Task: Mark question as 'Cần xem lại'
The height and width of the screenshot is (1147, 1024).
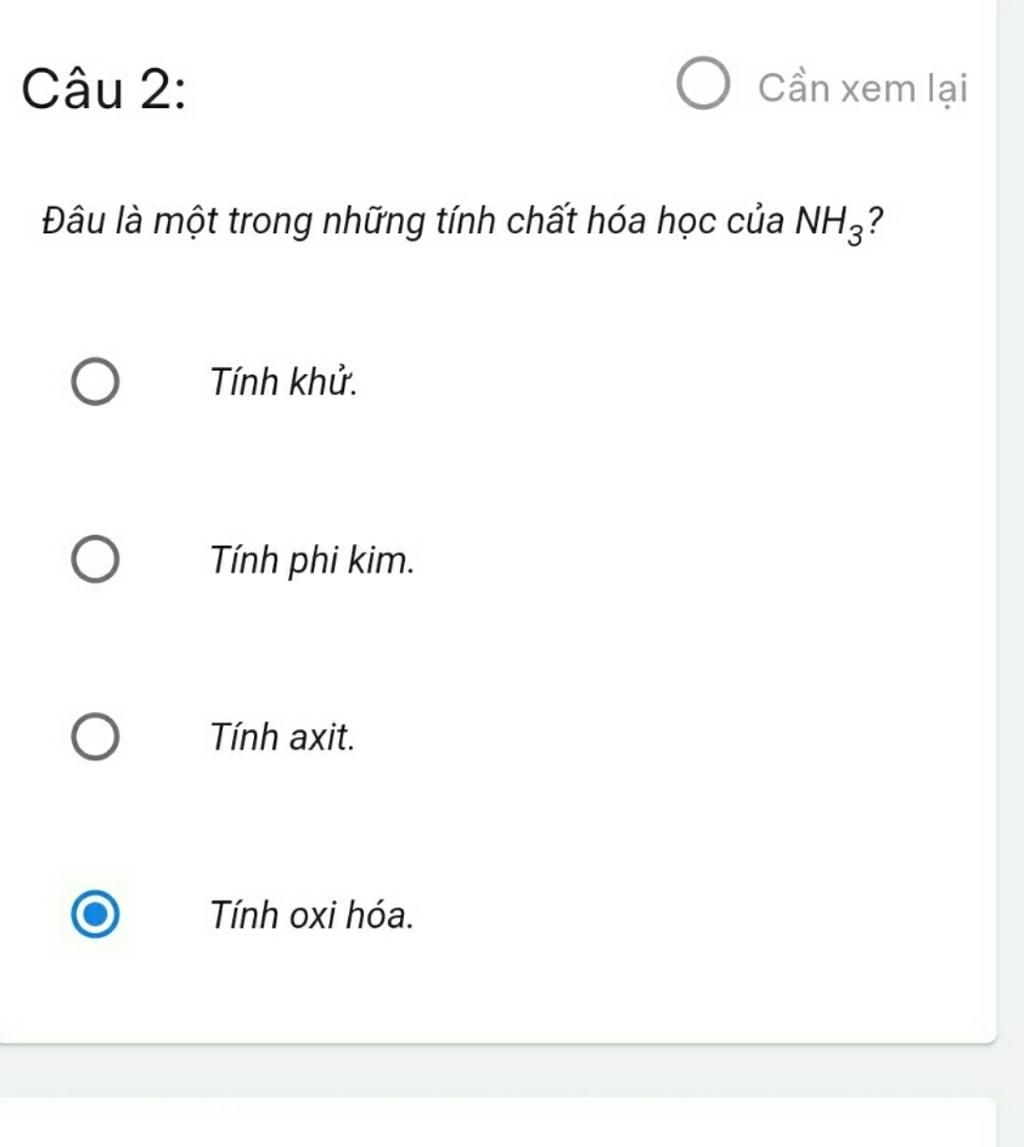Action: 704,88
